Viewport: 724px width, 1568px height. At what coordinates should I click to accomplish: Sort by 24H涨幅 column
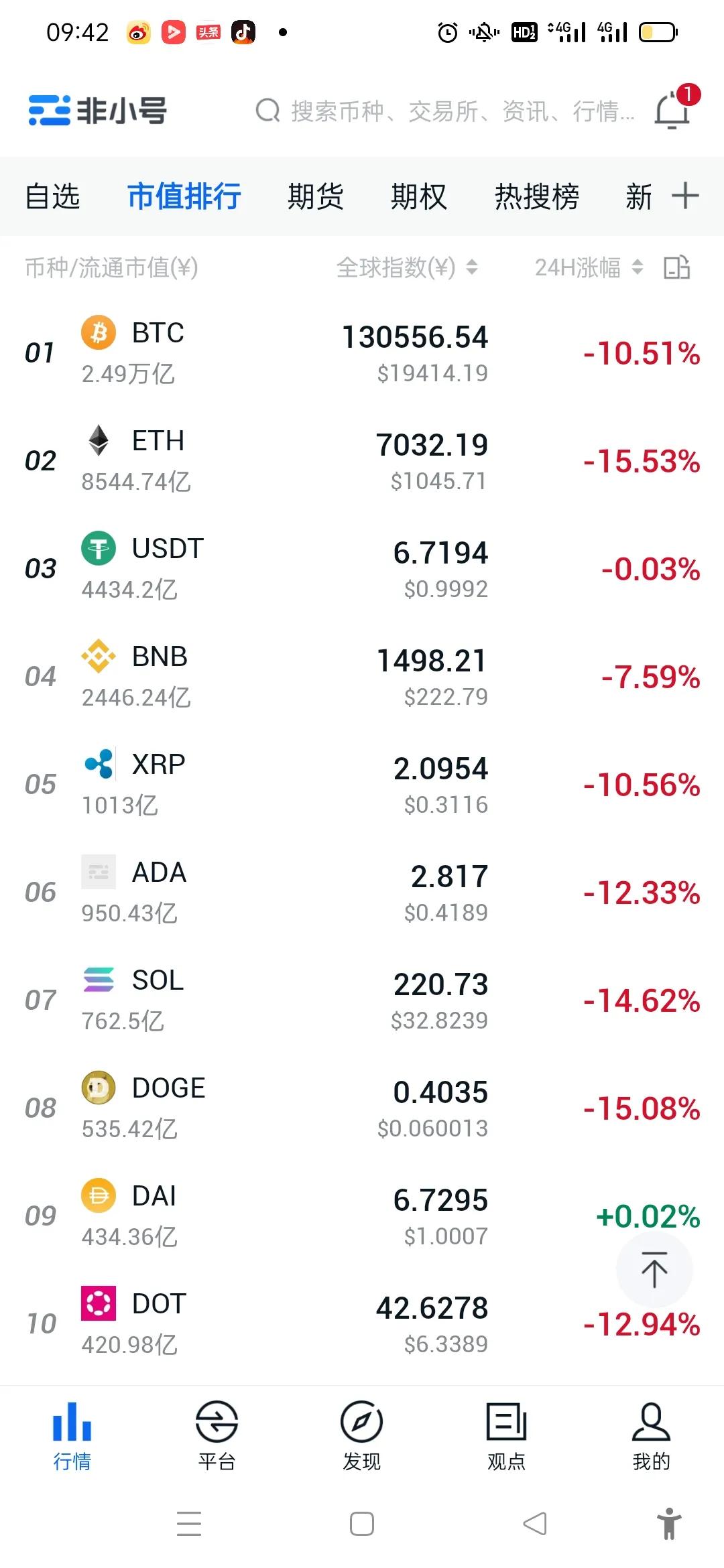589,267
